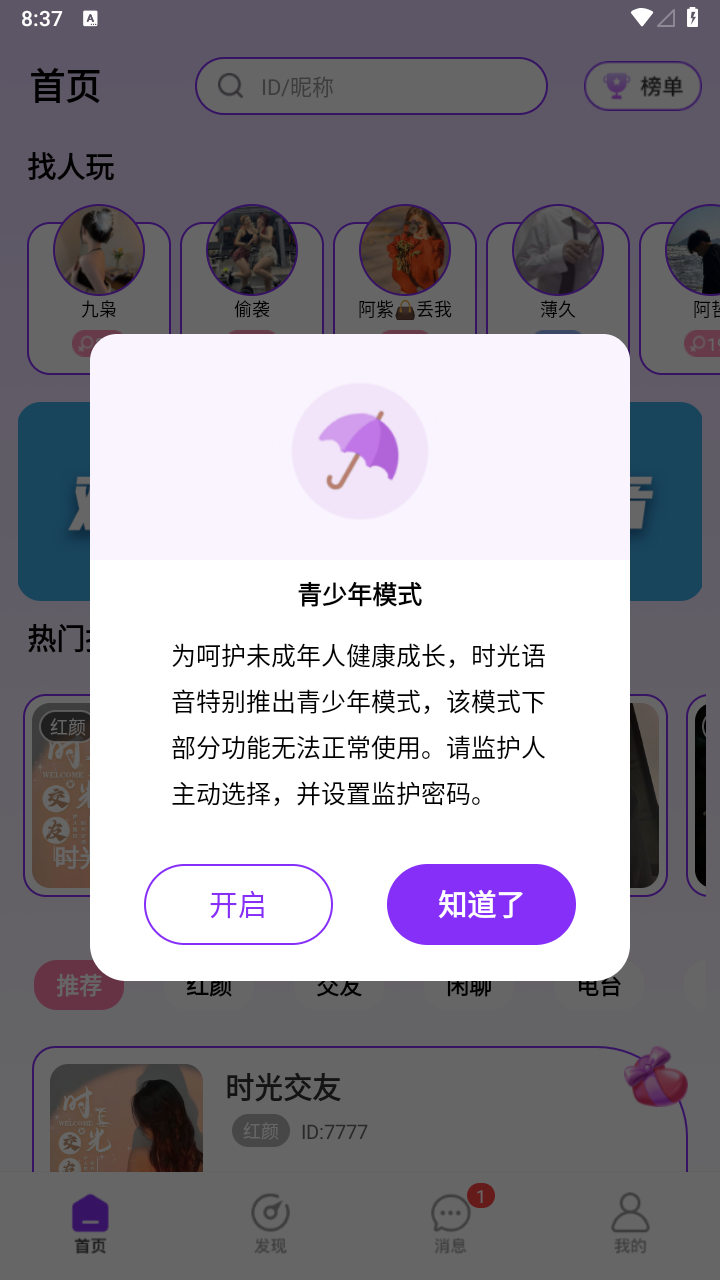The image size is (720, 1280).
Task: Tap the 闲聊 category label
Action: [x=468, y=985]
